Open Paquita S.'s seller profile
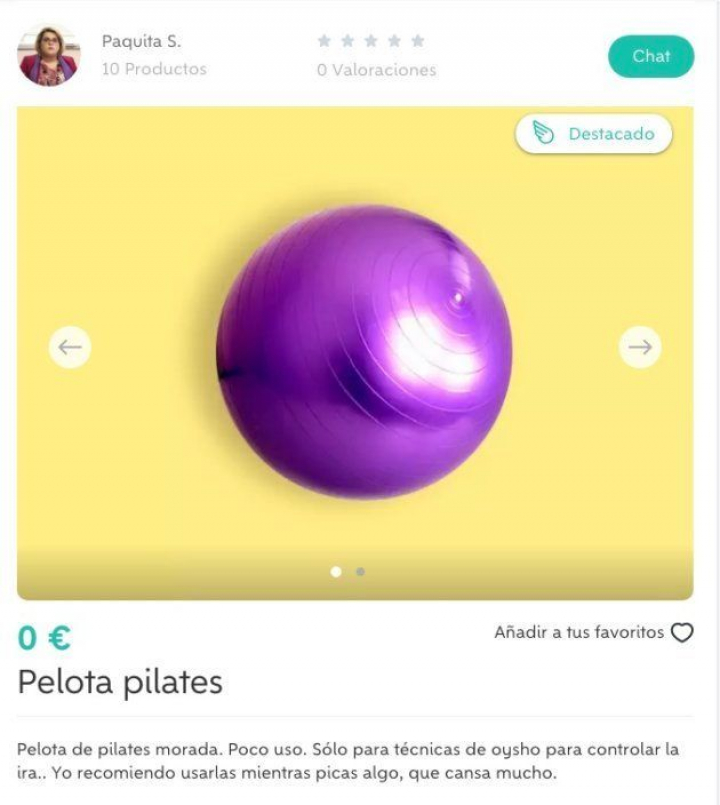720x805 pixels. coord(141,42)
